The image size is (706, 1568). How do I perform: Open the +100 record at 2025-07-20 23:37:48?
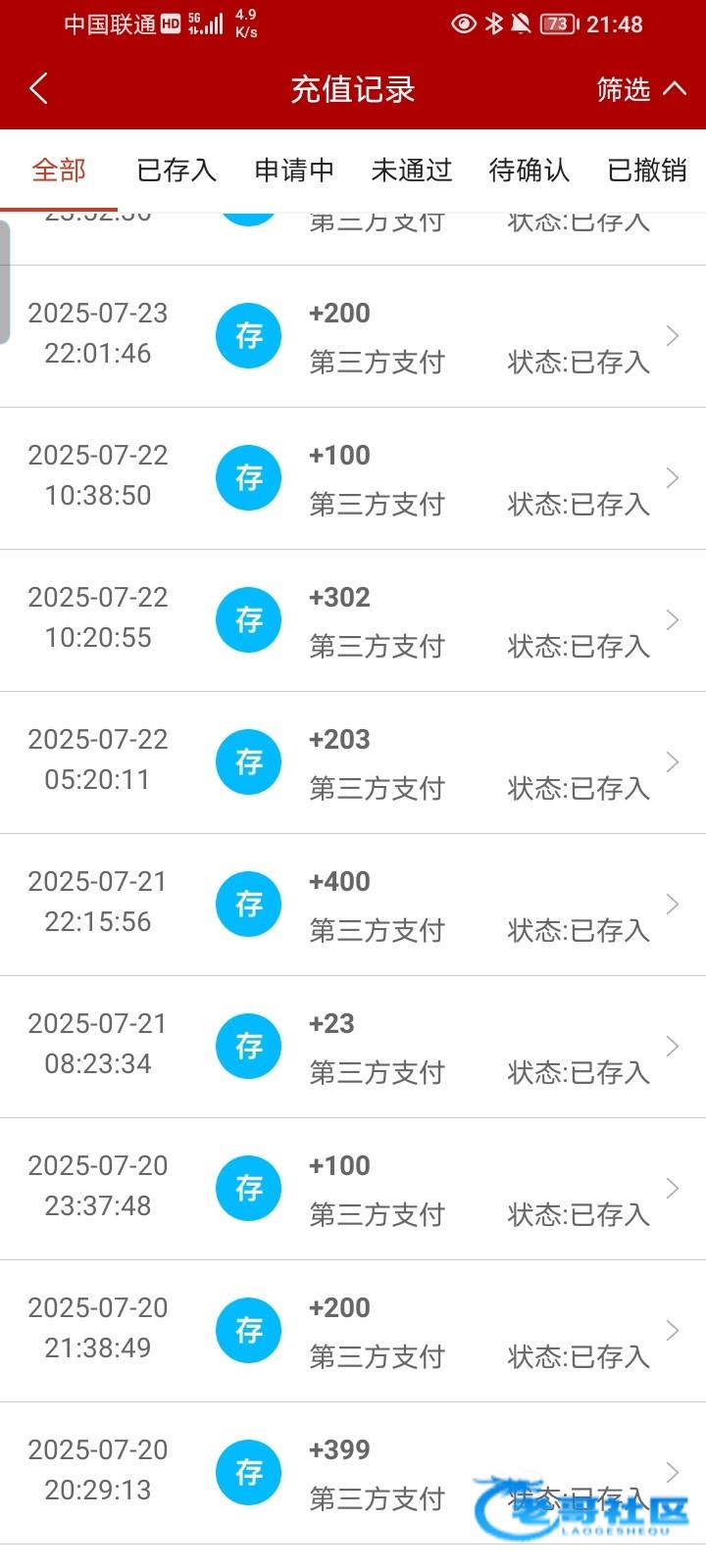353,1189
